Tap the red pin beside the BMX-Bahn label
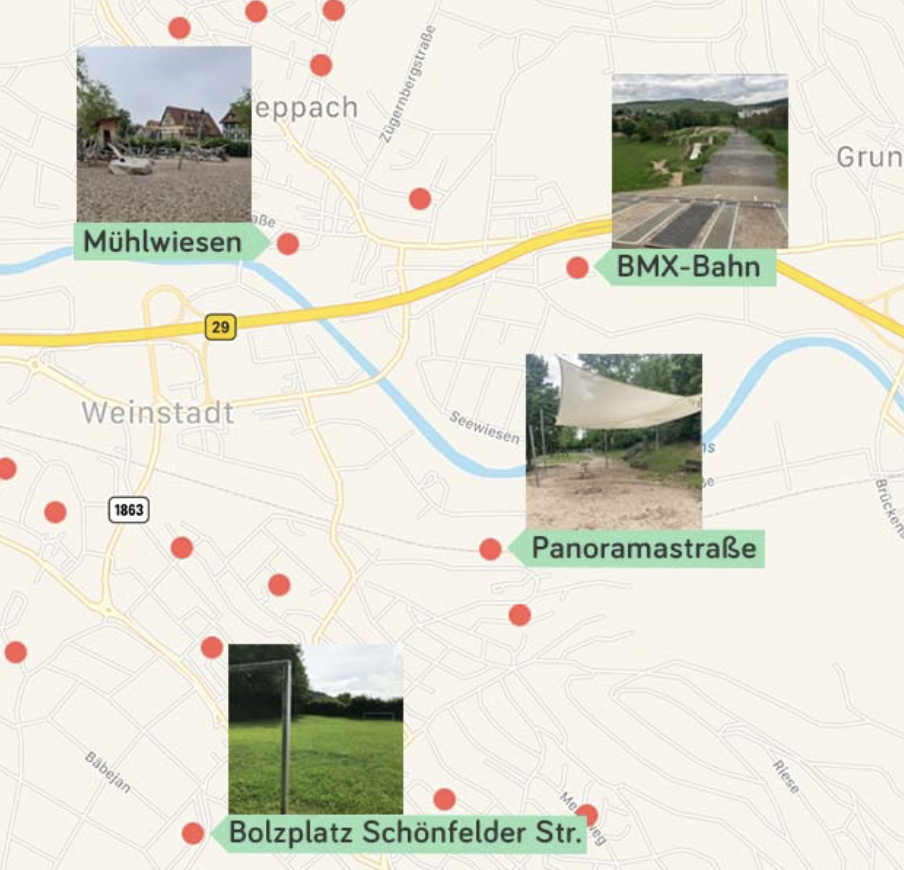The image size is (904, 870). [577, 267]
